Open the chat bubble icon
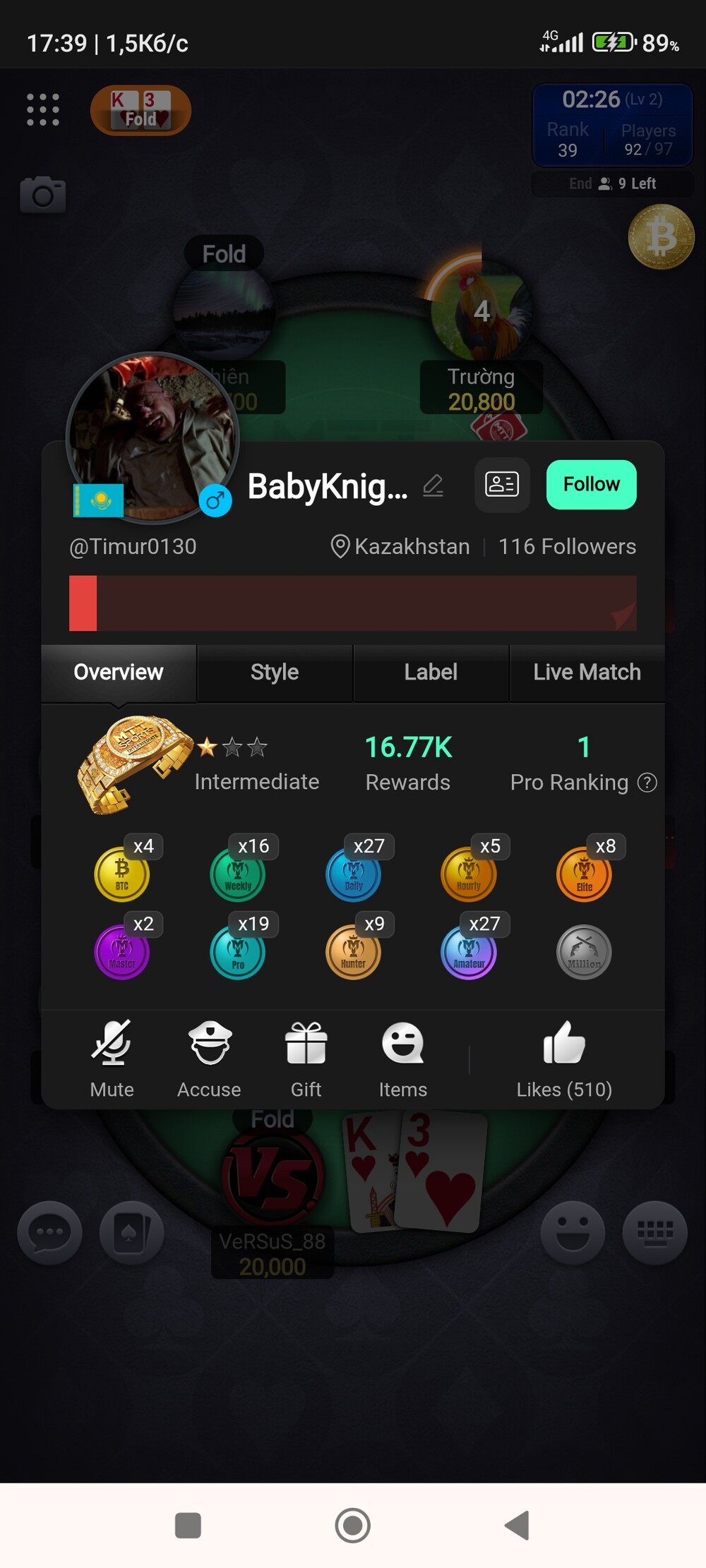The image size is (706, 1568). click(x=49, y=1233)
